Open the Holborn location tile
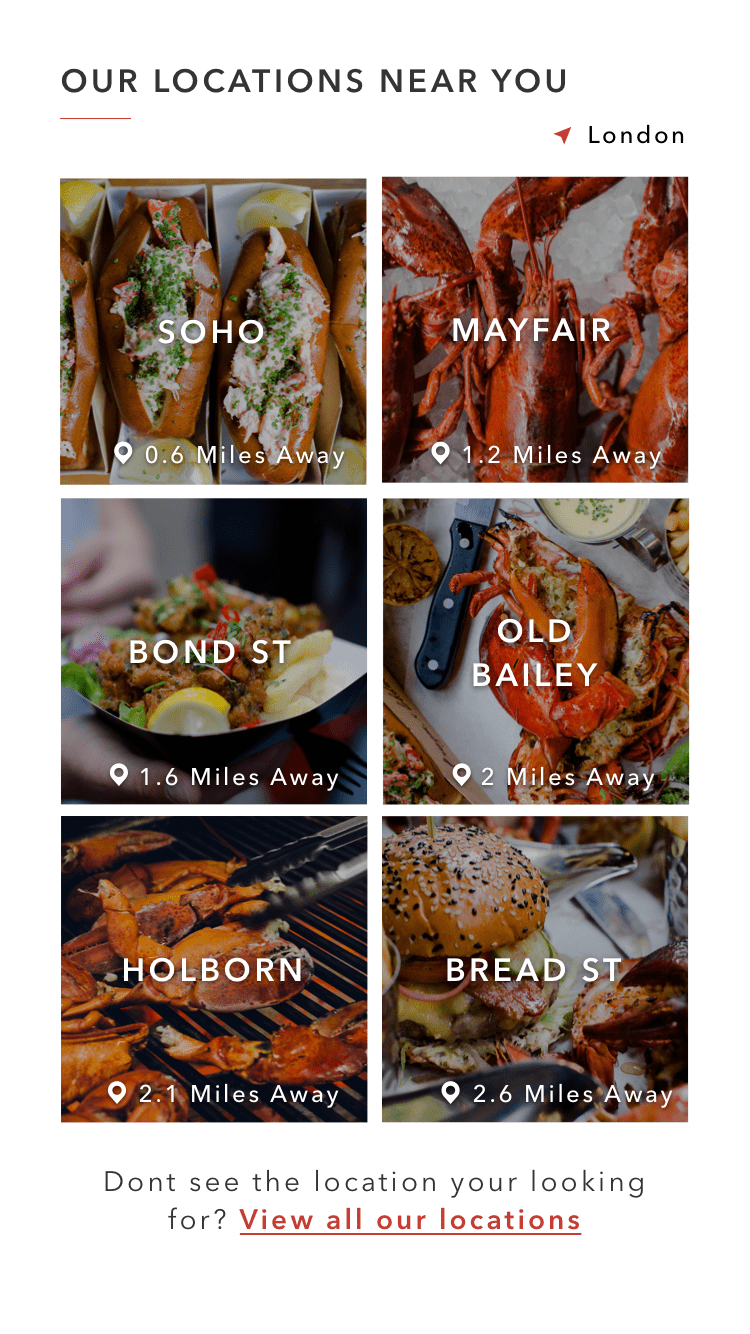 (x=213, y=969)
